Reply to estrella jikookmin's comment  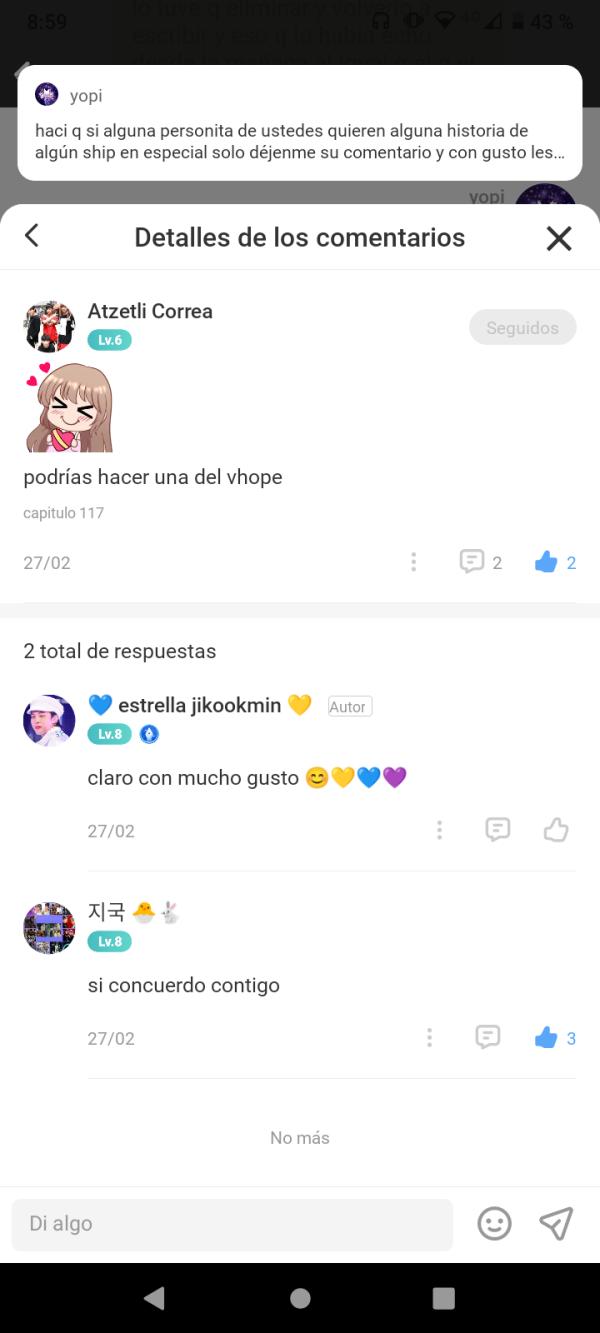pyautogui.click(x=498, y=830)
